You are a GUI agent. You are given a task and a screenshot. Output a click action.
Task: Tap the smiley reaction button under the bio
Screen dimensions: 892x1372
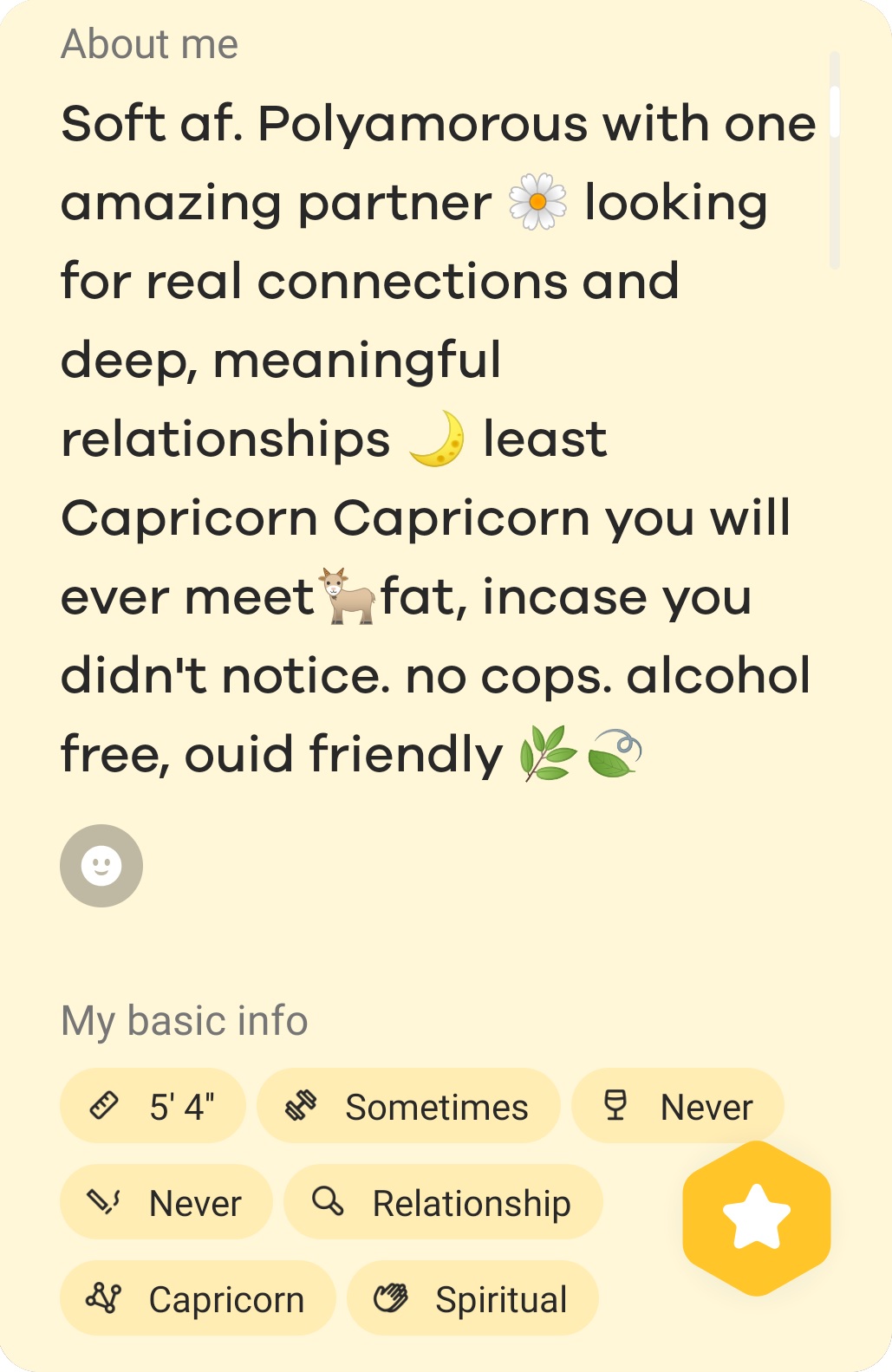[101, 865]
